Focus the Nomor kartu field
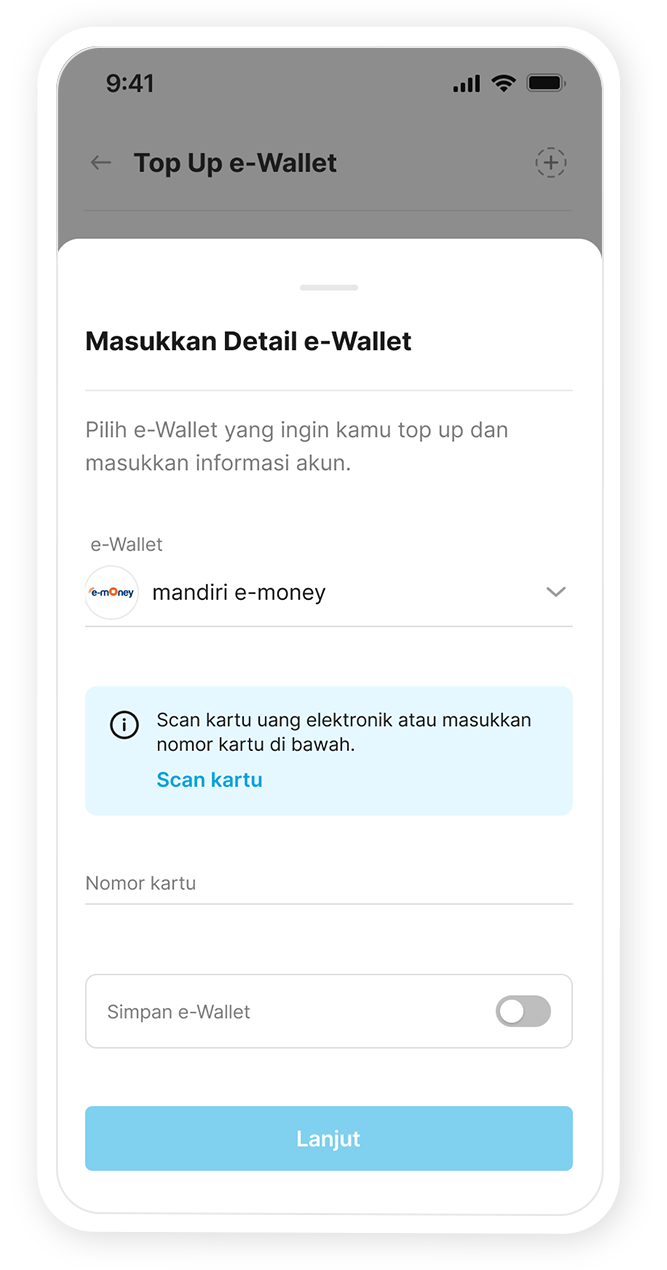Screen dimensions: 667x1270 point(328,884)
